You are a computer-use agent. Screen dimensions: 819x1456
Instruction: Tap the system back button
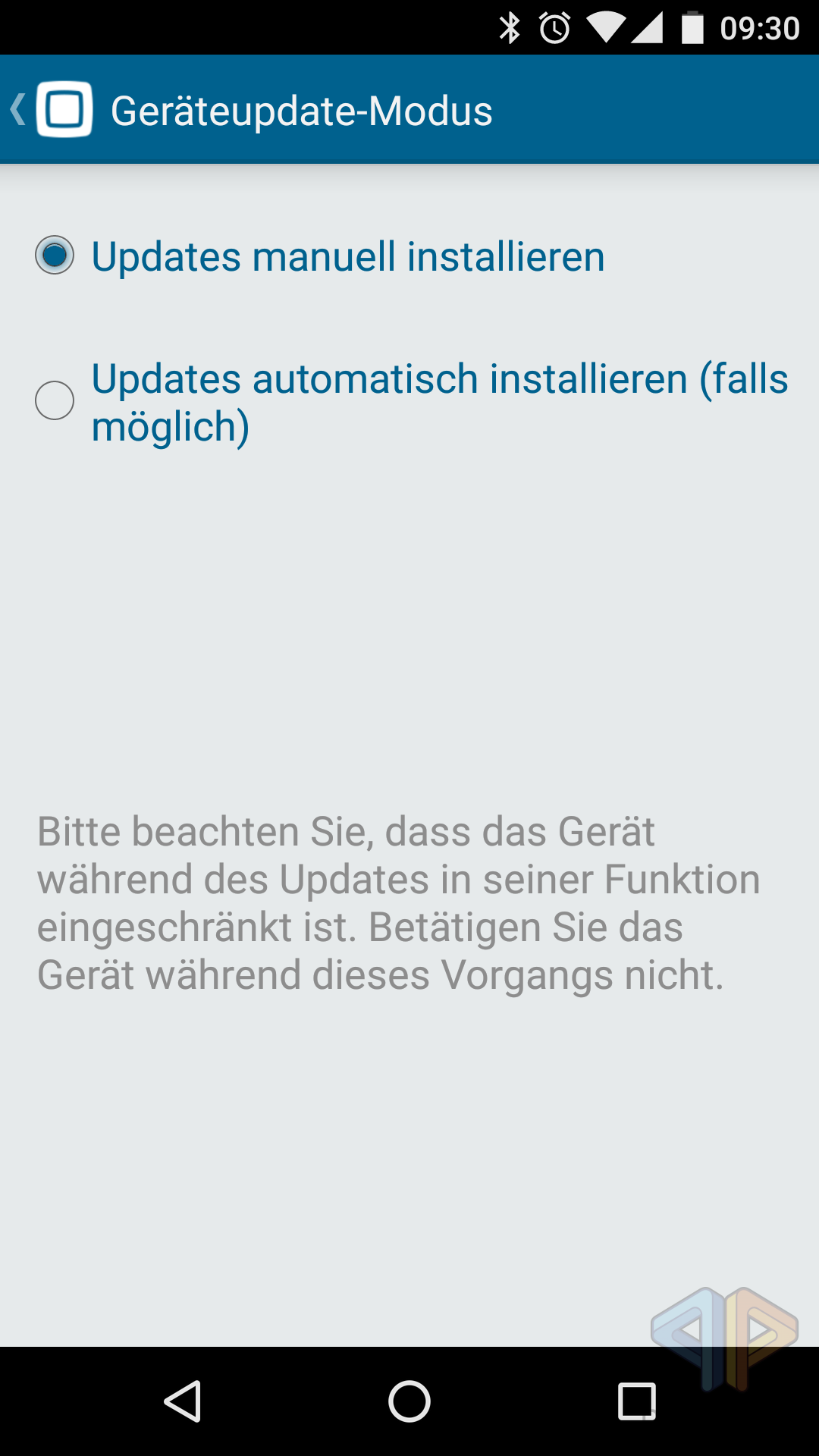(x=182, y=1401)
